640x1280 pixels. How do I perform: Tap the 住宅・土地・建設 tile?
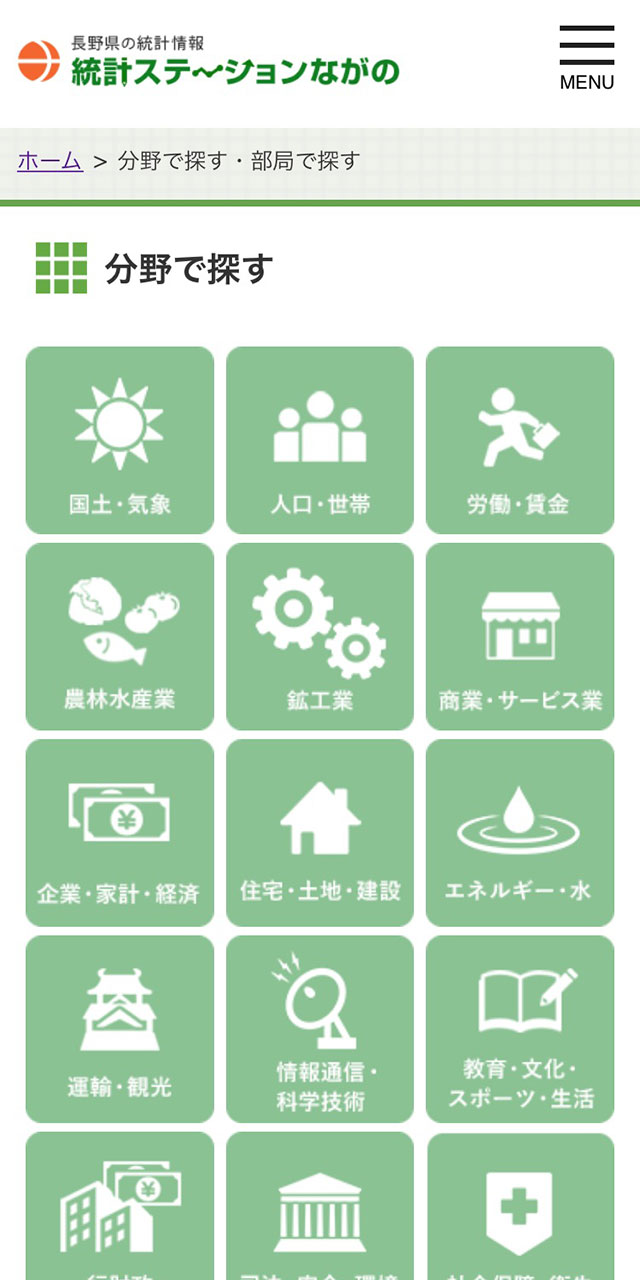(x=320, y=832)
